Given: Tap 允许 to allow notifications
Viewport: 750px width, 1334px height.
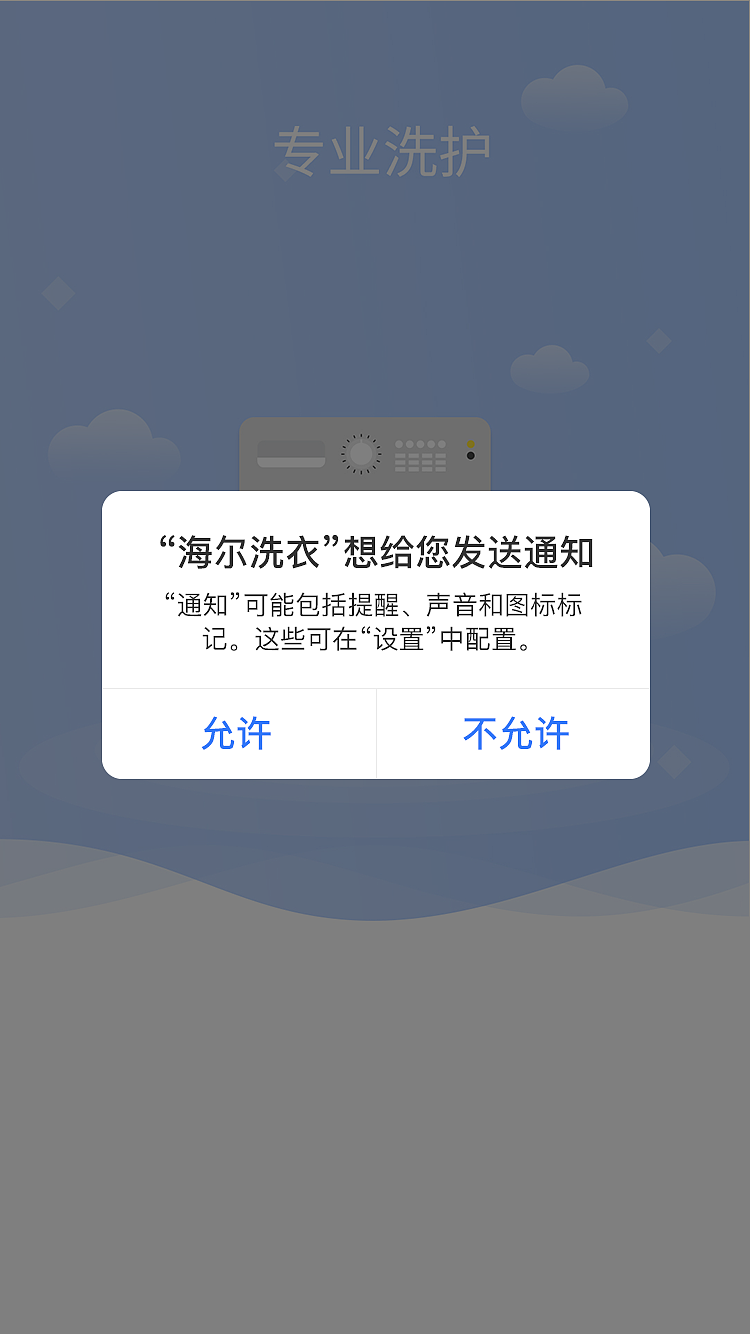Looking at the screenshot, I should (238, 733).
